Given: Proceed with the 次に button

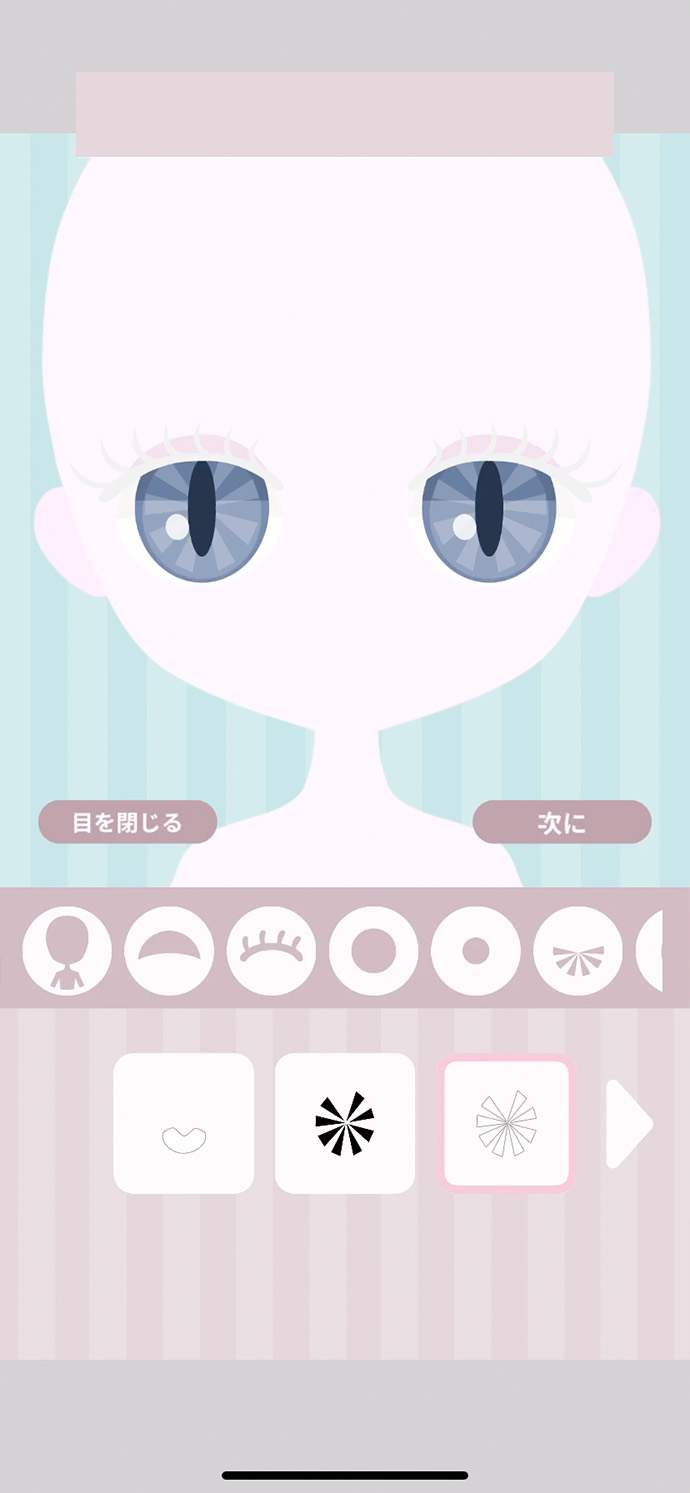Looking at the screenshot, I should pyautogui.click(x=561, y=822).
